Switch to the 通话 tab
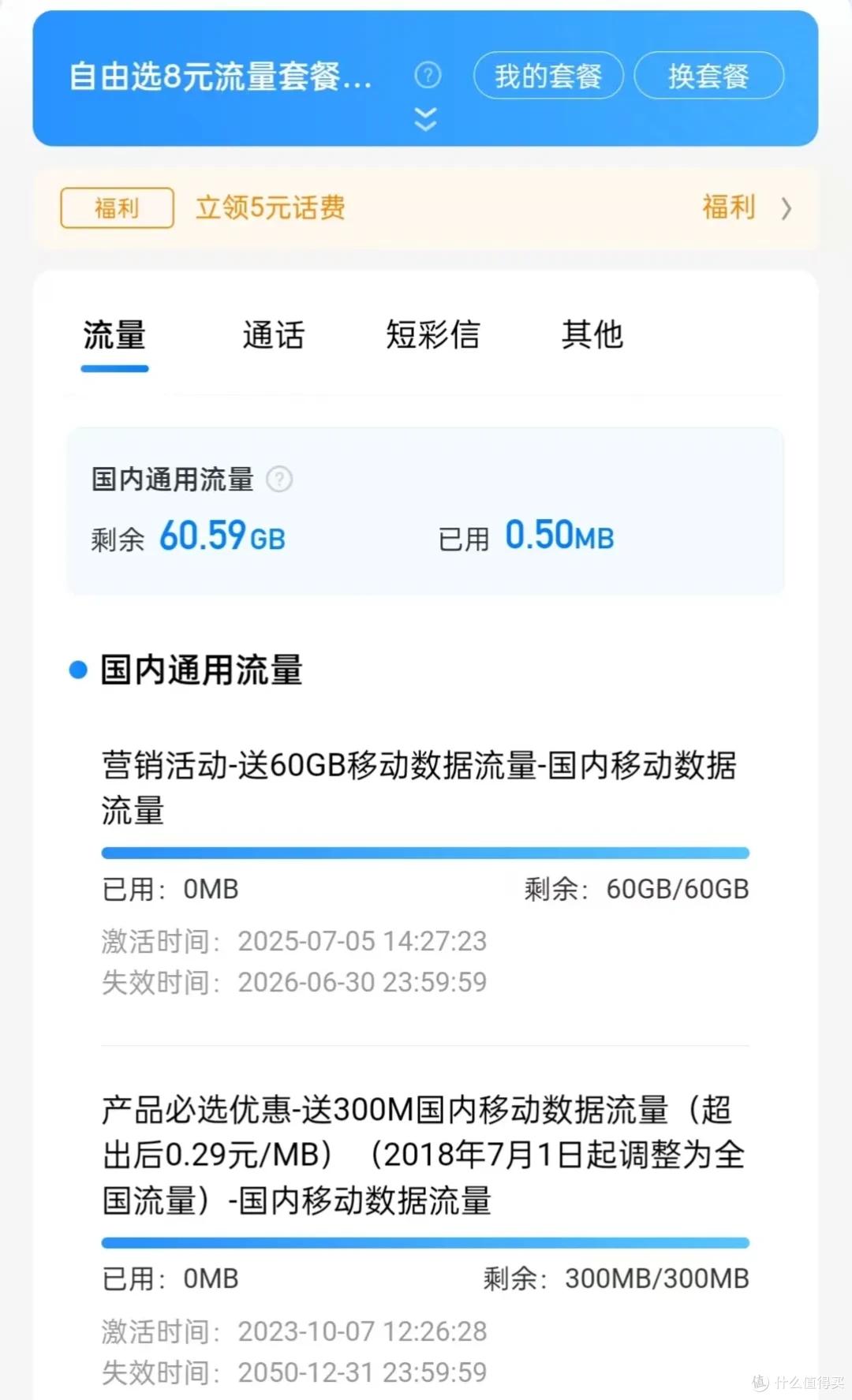 pos(272,335)
